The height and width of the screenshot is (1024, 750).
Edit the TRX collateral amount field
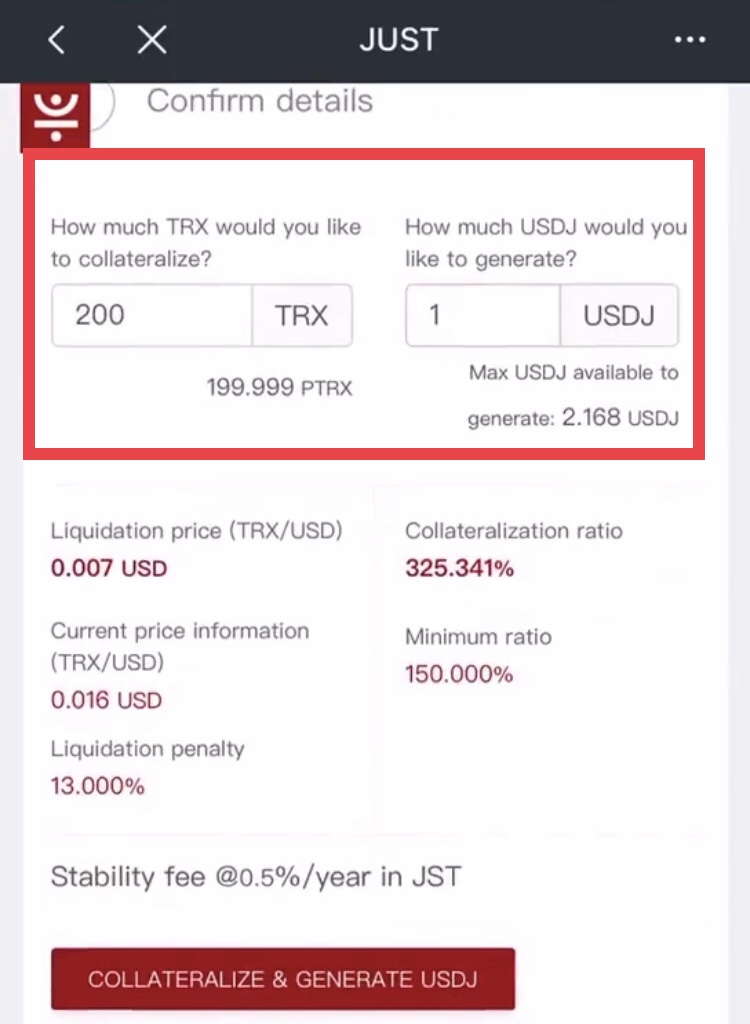tap(152, 316)
